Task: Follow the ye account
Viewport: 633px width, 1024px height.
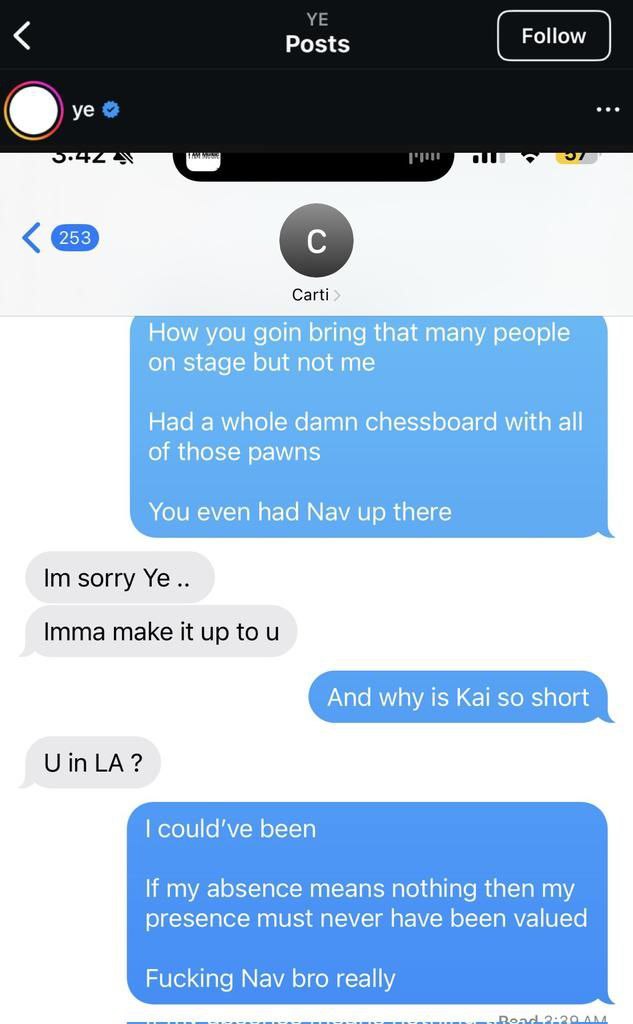Action: [553, 36]
